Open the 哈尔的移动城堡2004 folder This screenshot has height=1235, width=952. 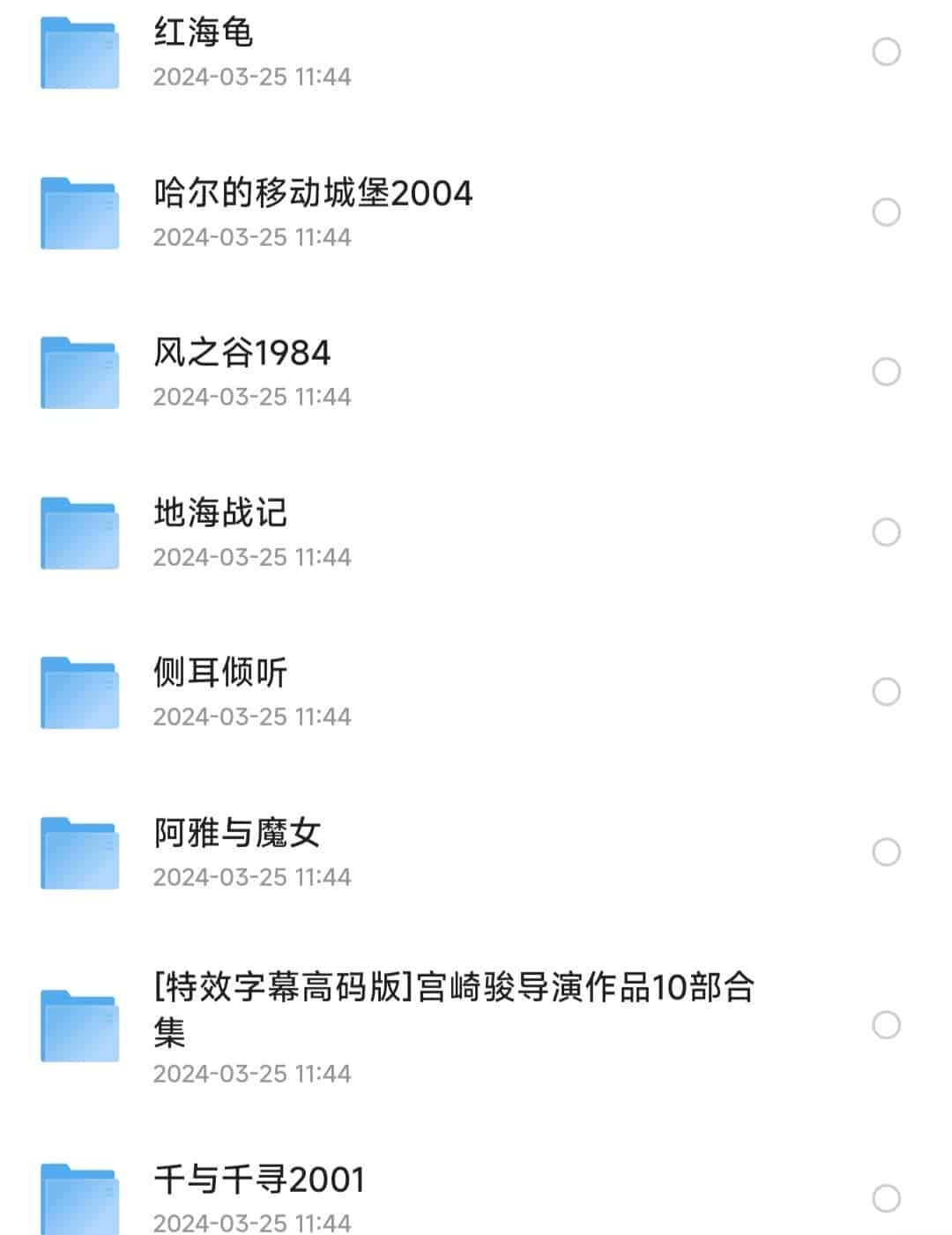[x=313, y=193]
